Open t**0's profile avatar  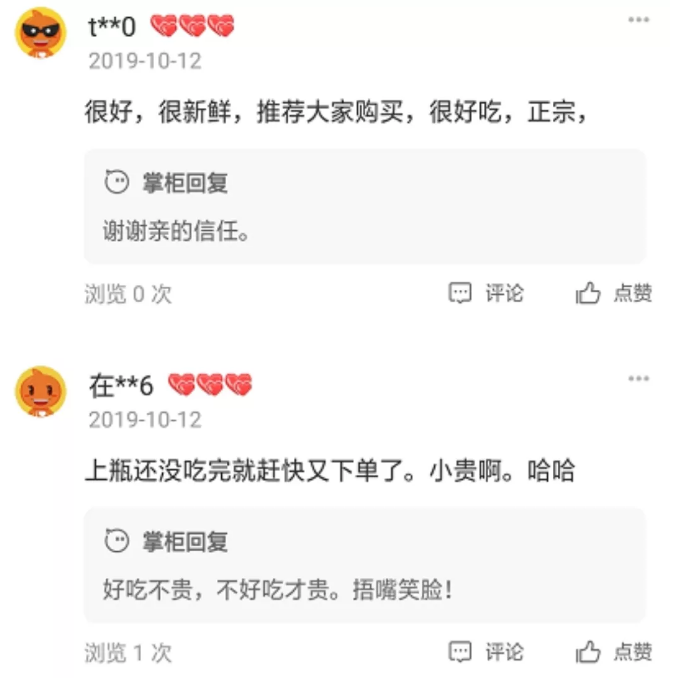[x=40, y=33]
